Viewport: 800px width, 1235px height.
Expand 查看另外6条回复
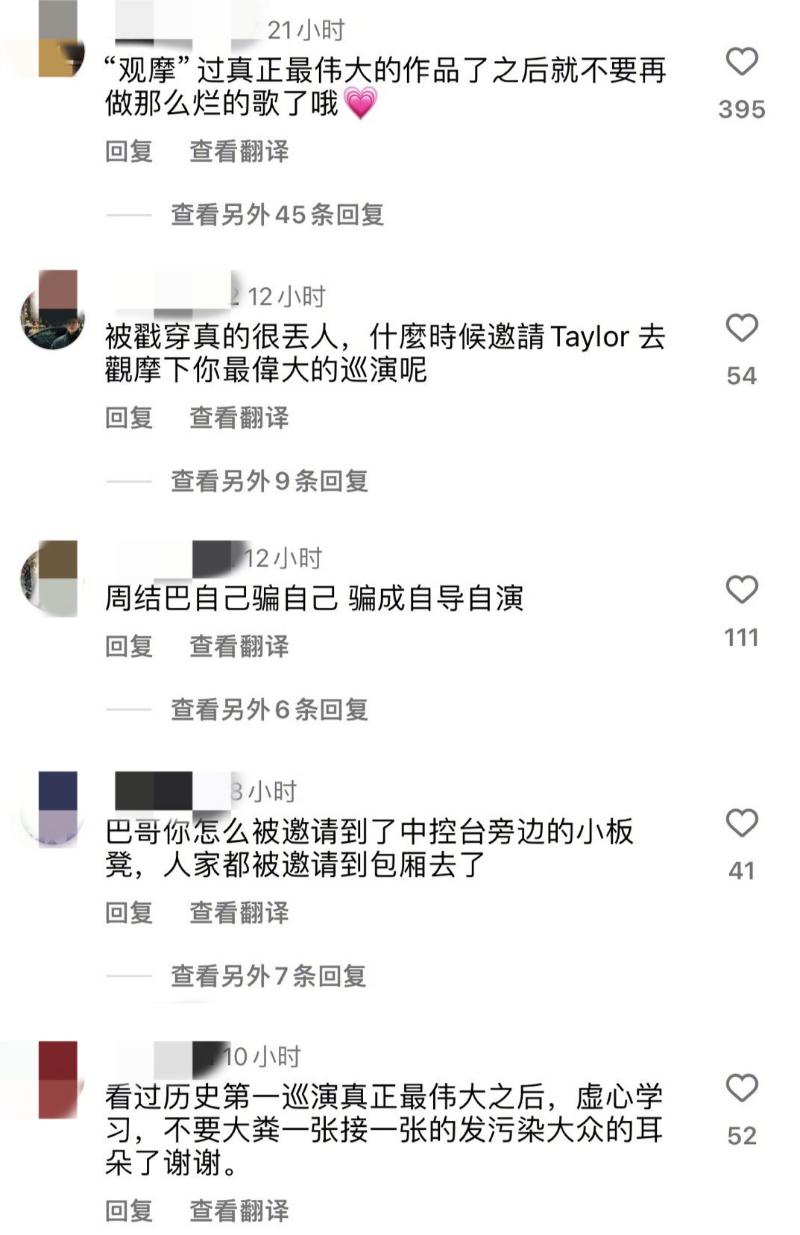[269, 709]
